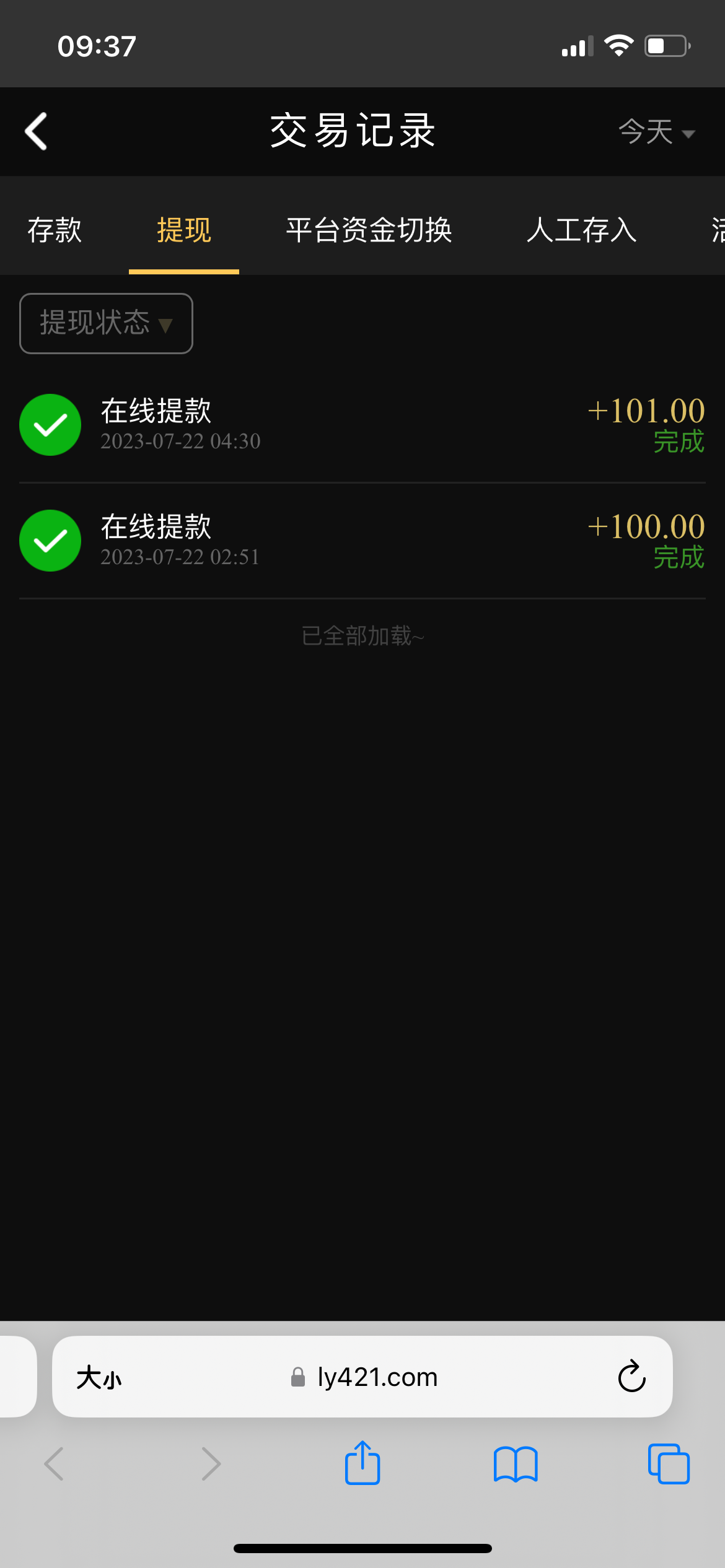Reload the page in Safari
725x1568 pixels.
631,1377
